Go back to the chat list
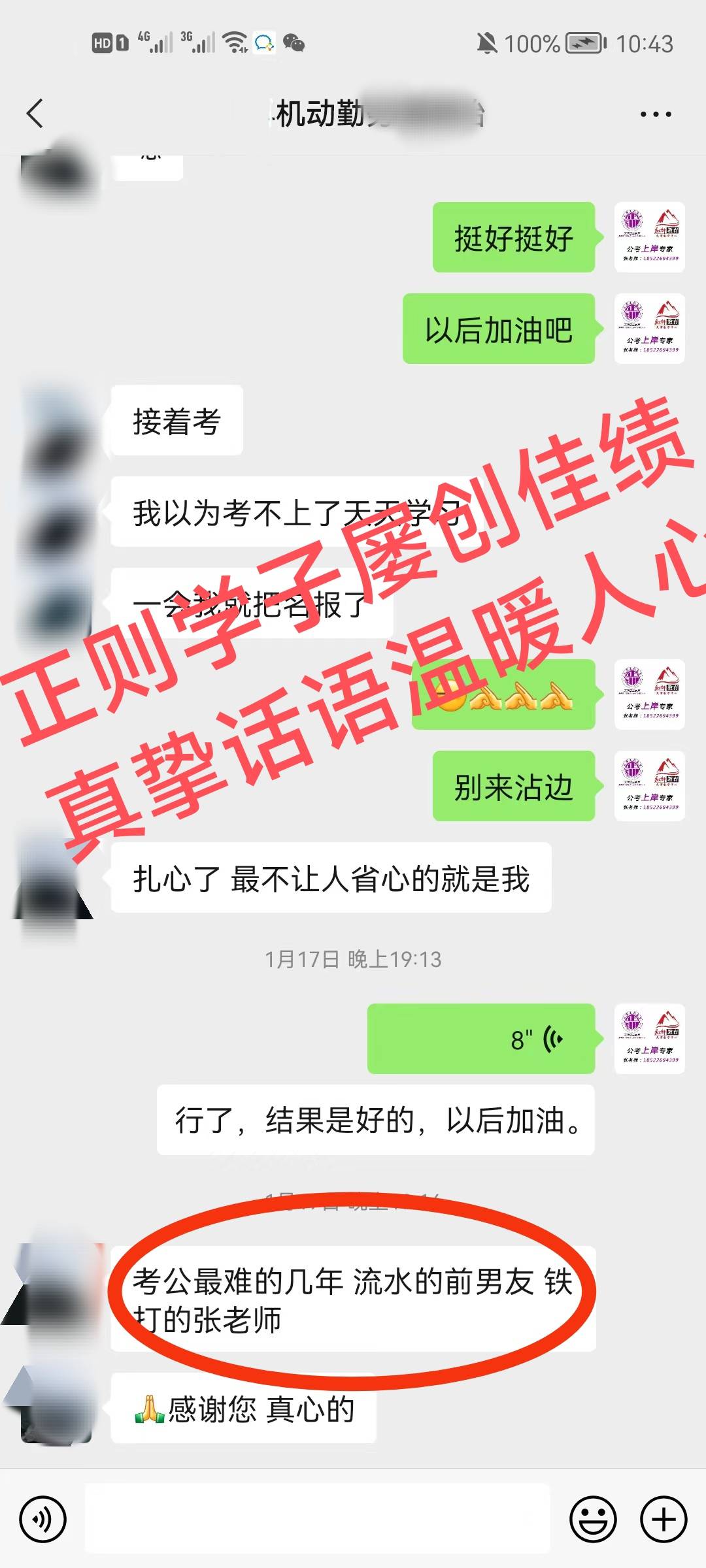 (x=35, y=114)
